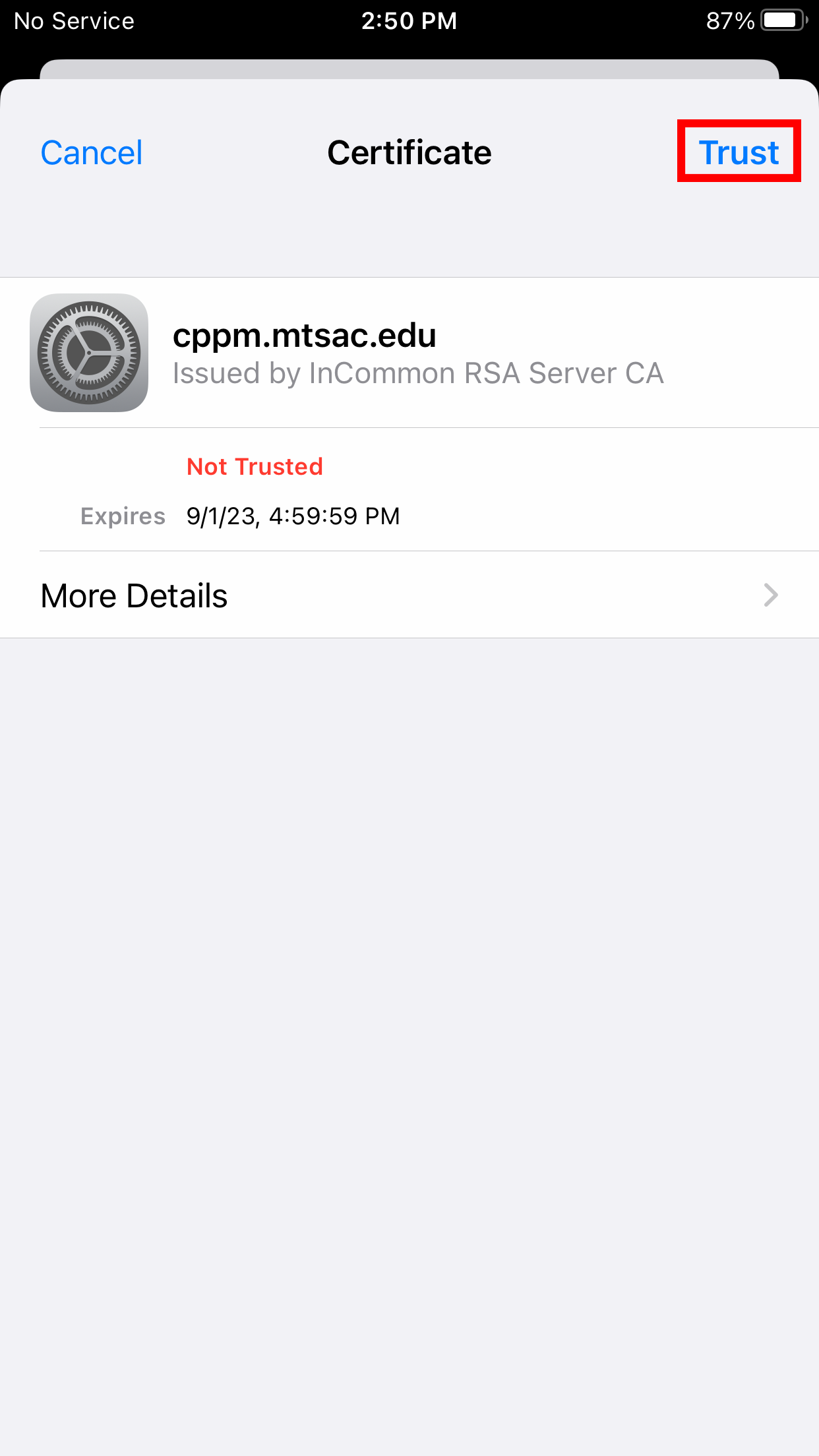This screenshot has width=819, height=1456.
Task: Open More Details for the certificate
Action: point(409,595)
